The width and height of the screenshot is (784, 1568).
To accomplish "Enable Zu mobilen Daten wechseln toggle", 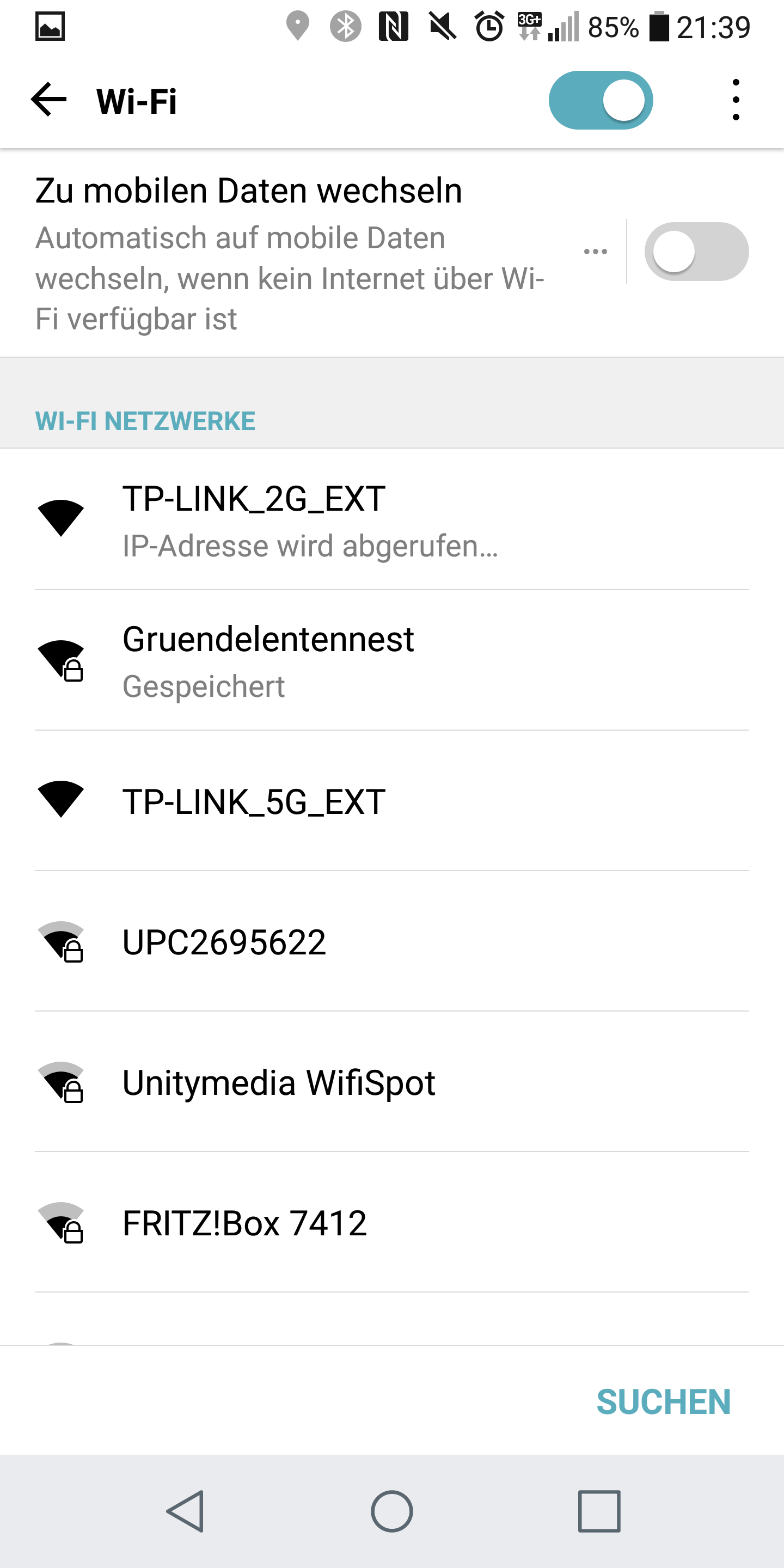I will [x=696, y=252].
